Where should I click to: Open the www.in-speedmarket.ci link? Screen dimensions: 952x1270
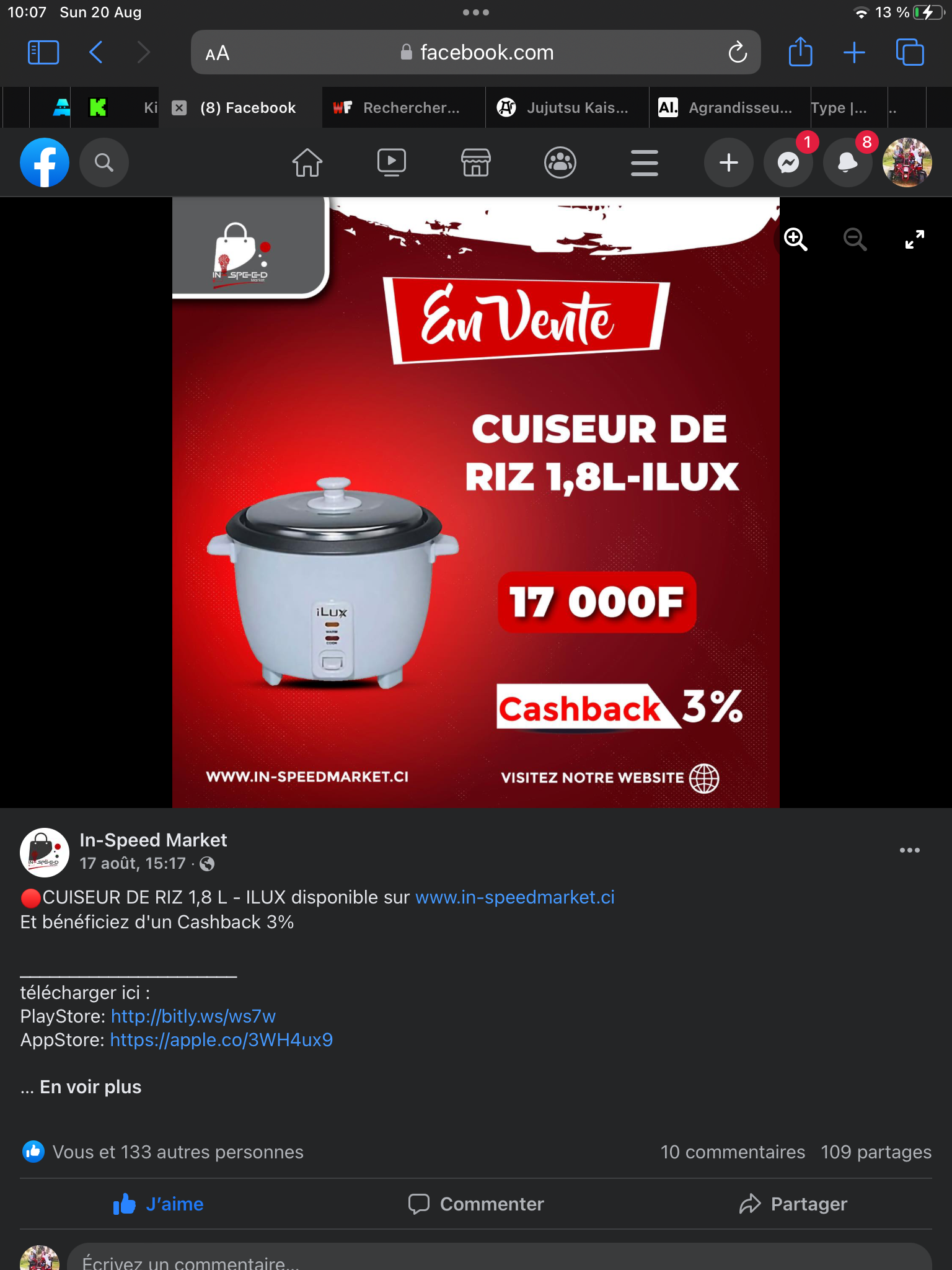point(514,897)
